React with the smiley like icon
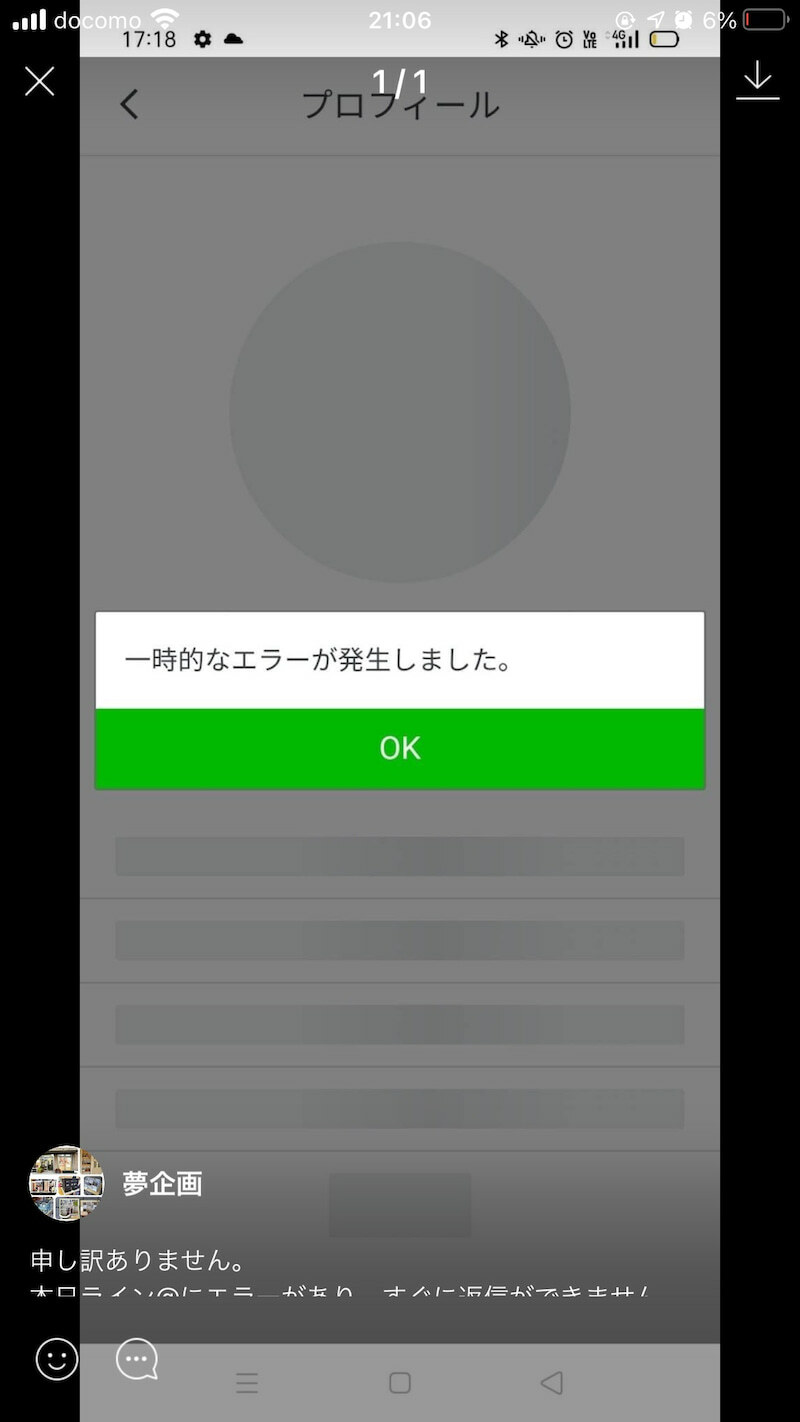 click(56, 1359)
